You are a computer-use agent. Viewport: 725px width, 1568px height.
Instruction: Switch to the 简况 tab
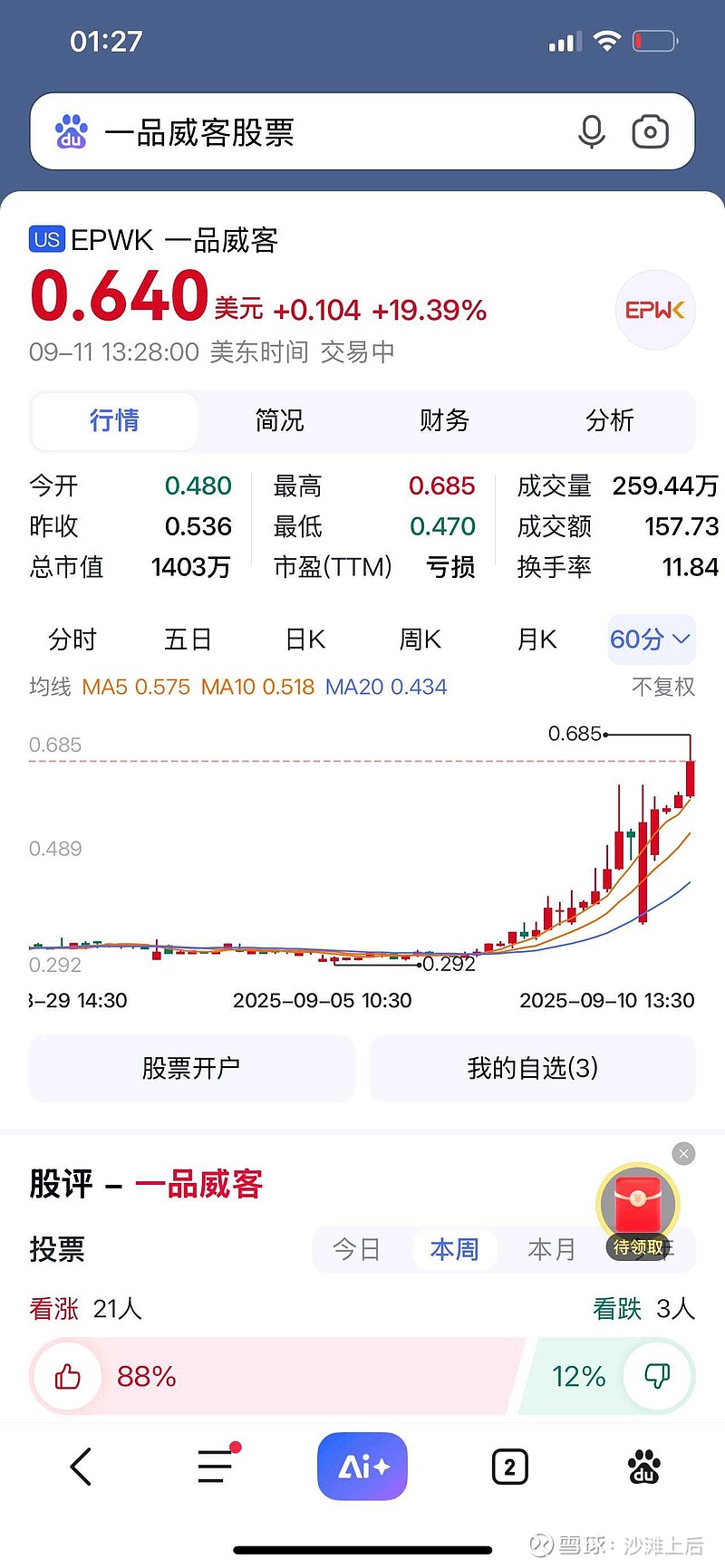point(279,420)
